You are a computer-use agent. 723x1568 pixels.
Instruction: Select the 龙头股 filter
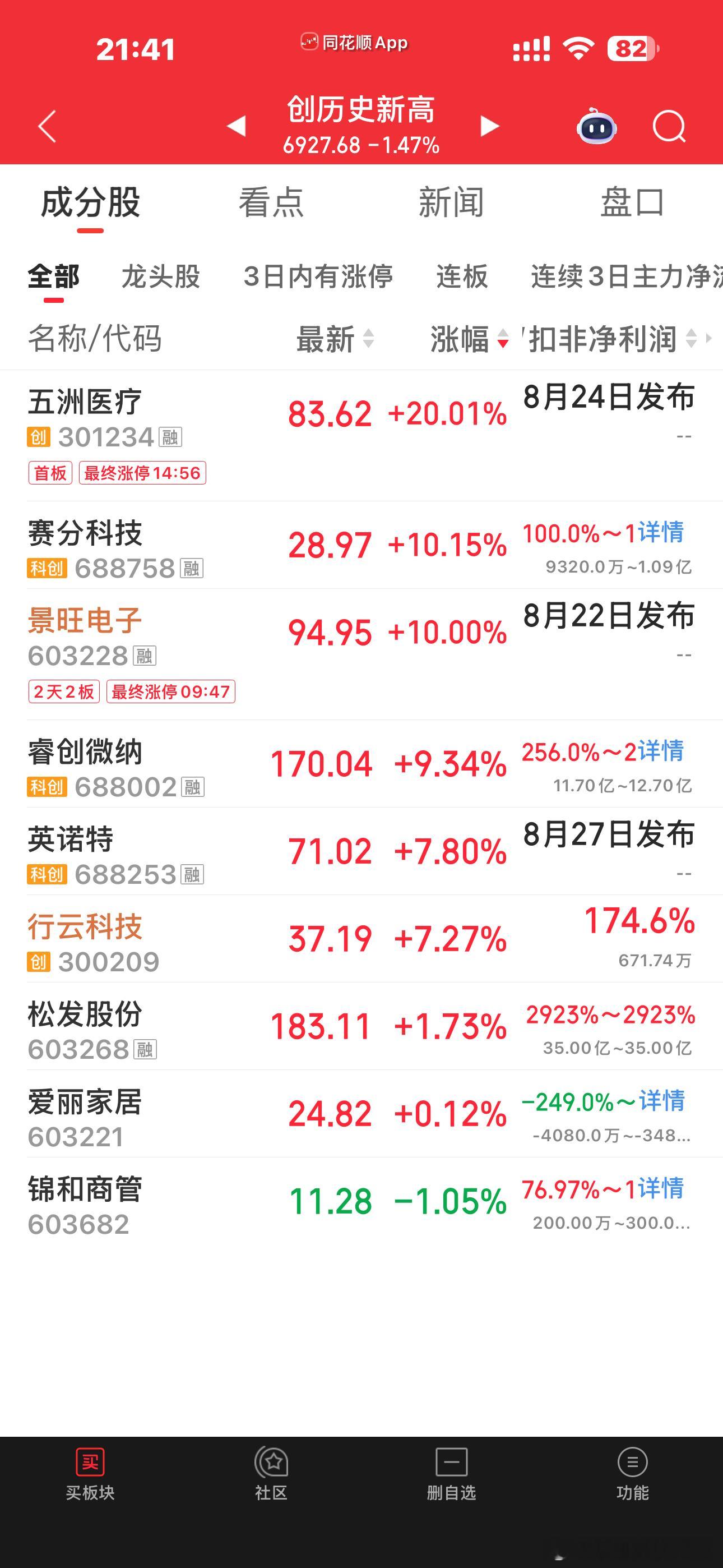pyautogui.click(x=161, y=276)
